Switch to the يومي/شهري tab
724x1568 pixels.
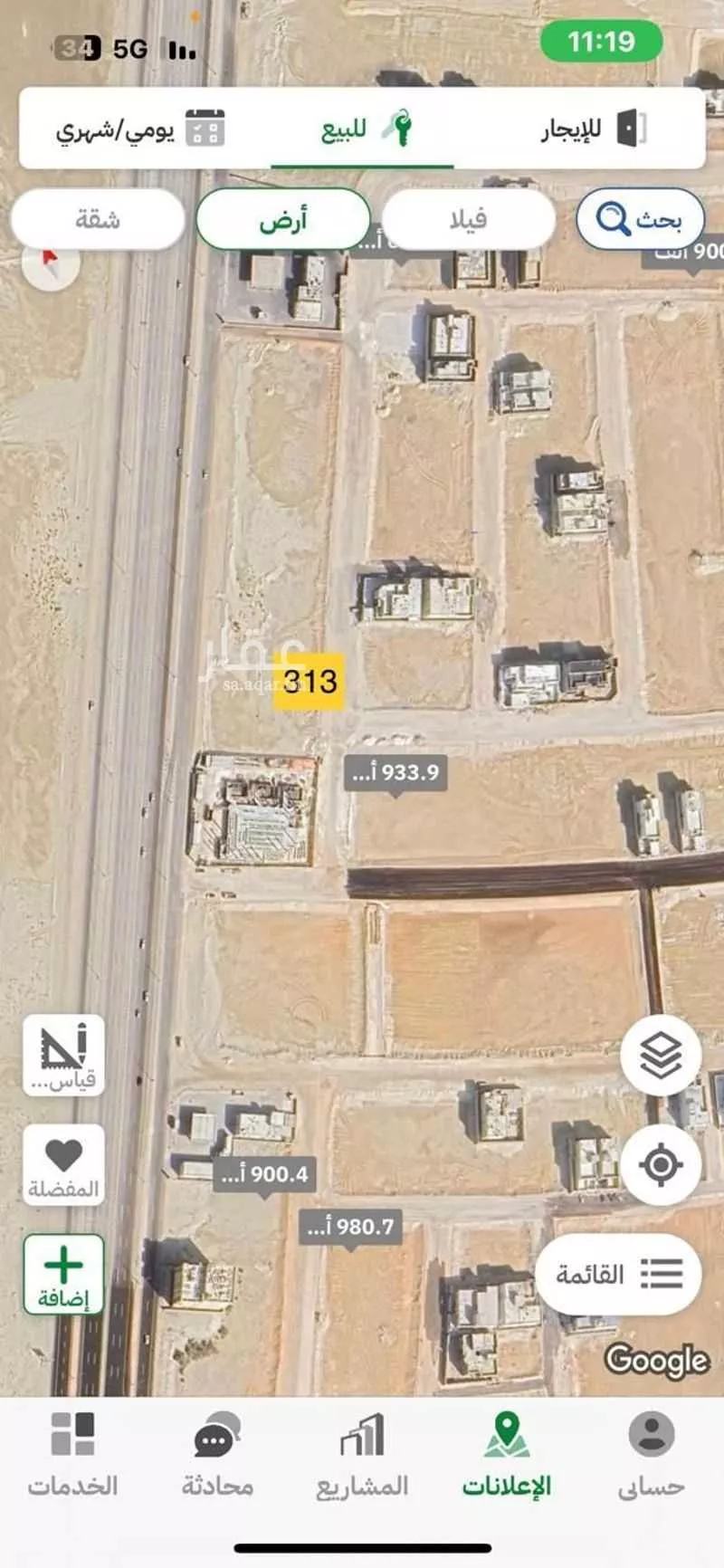click(139, 129)
